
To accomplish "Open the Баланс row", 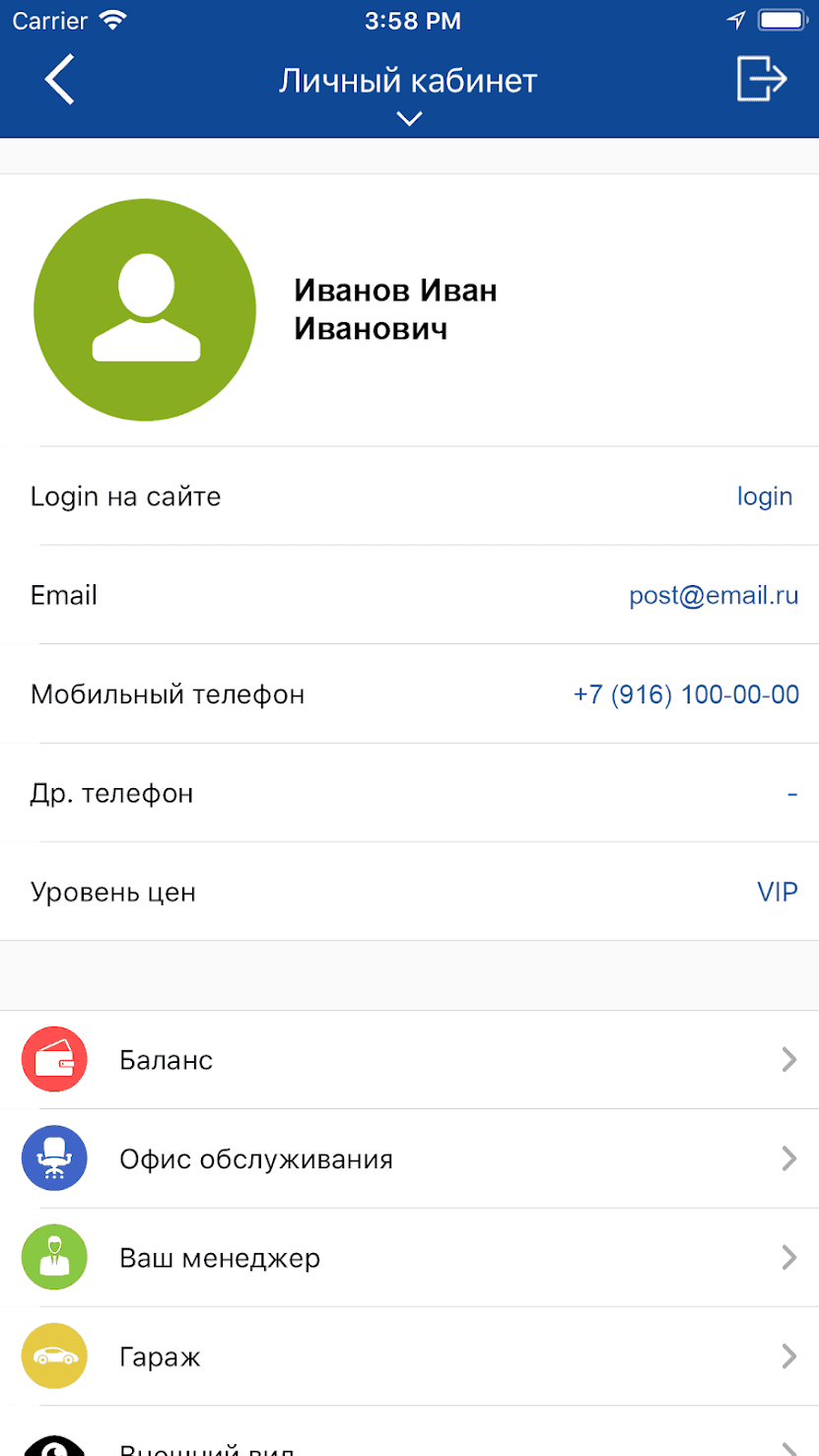I will [x=409, y=1060].
